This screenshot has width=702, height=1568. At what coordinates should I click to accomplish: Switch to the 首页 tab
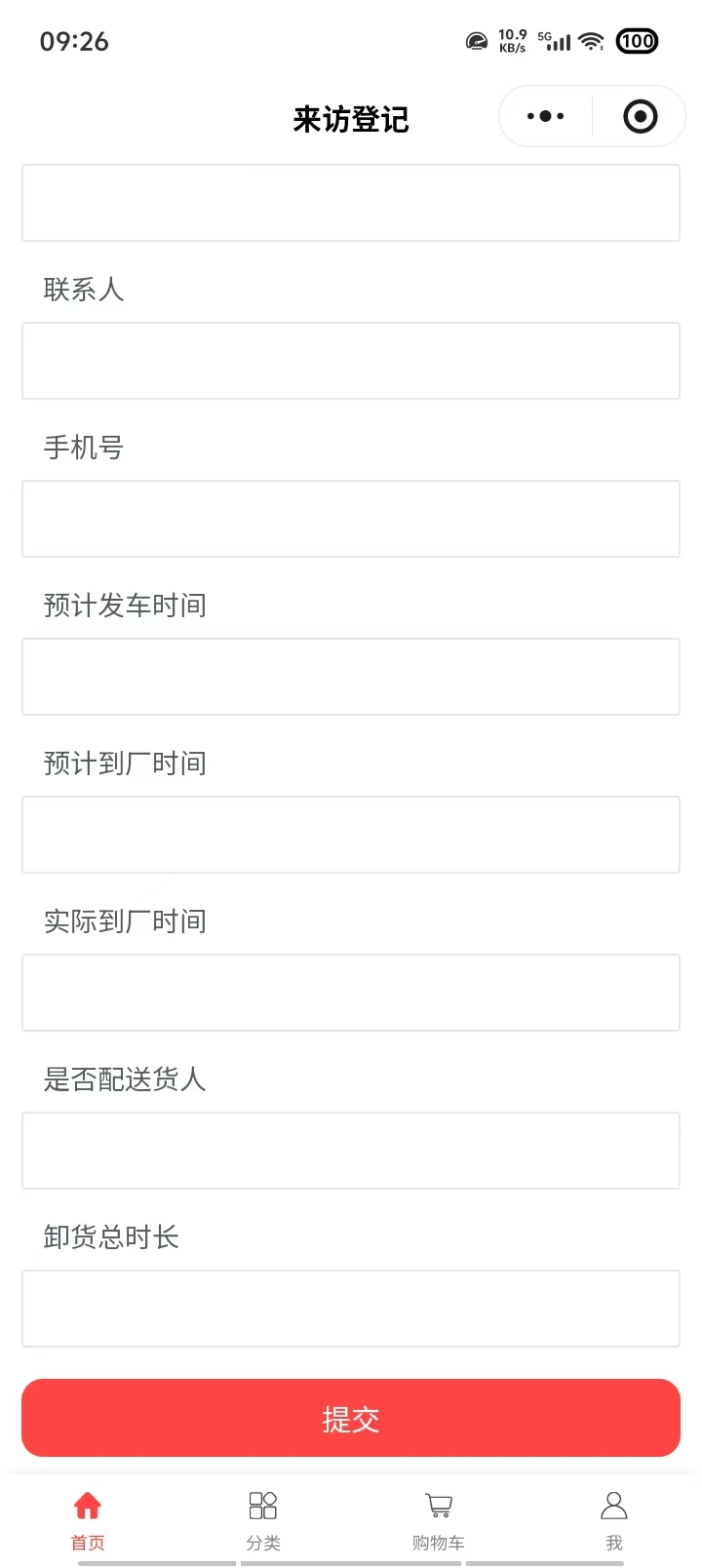click(x=88, y=1519)
